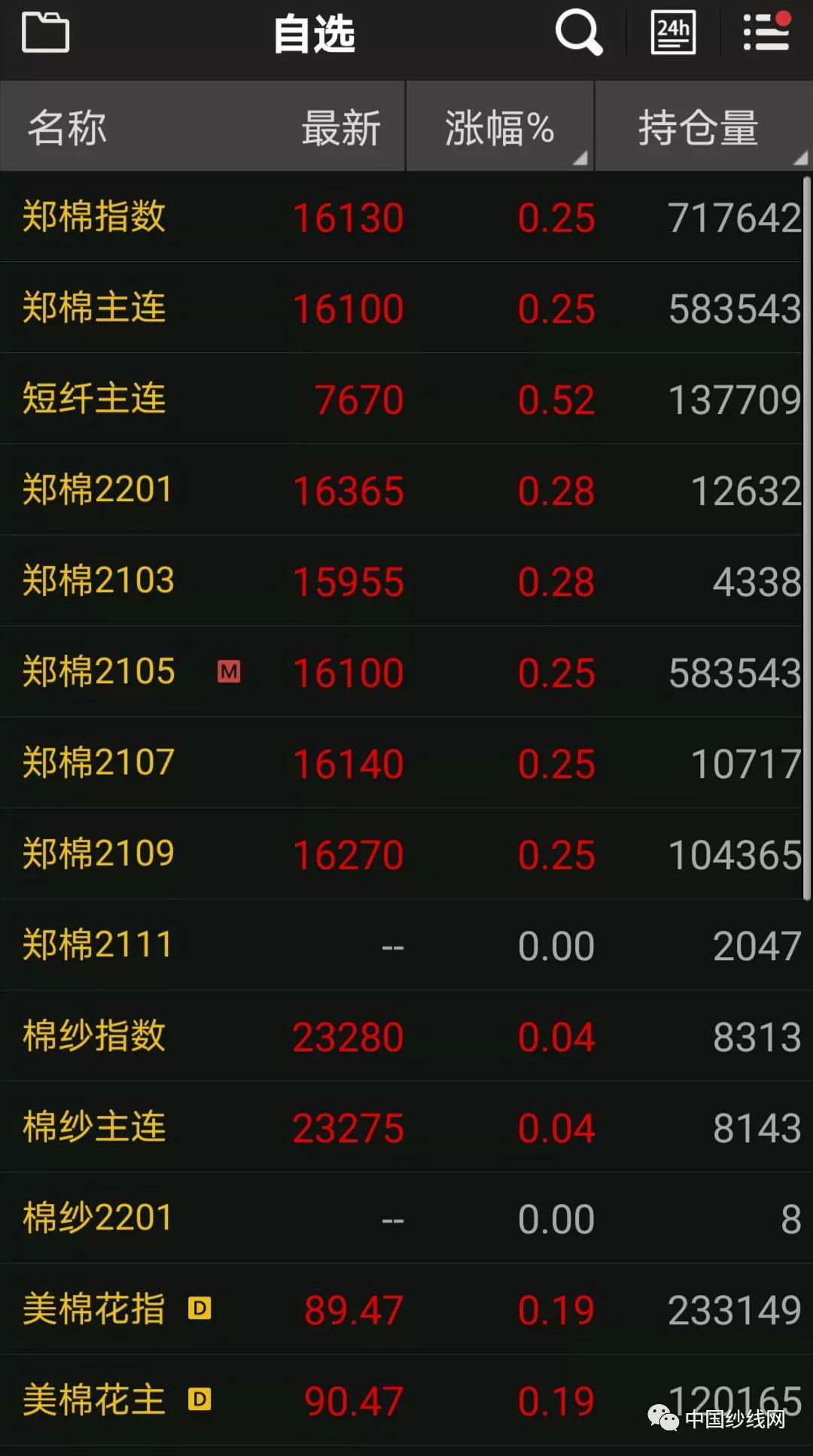Open the folder icon in the top bar
813x1456 pixels.
click(x=45, y=33)
